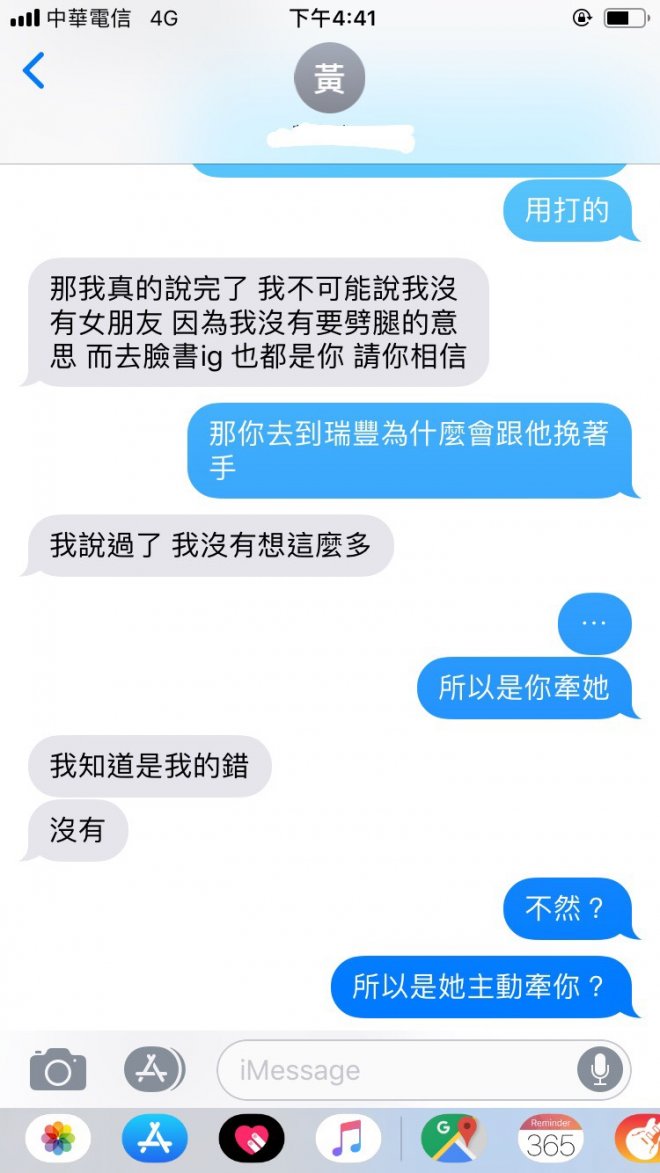Screen dimensions: 660x1173
Task: Open the camera to attach a photo
Action: coord(58,1070)
